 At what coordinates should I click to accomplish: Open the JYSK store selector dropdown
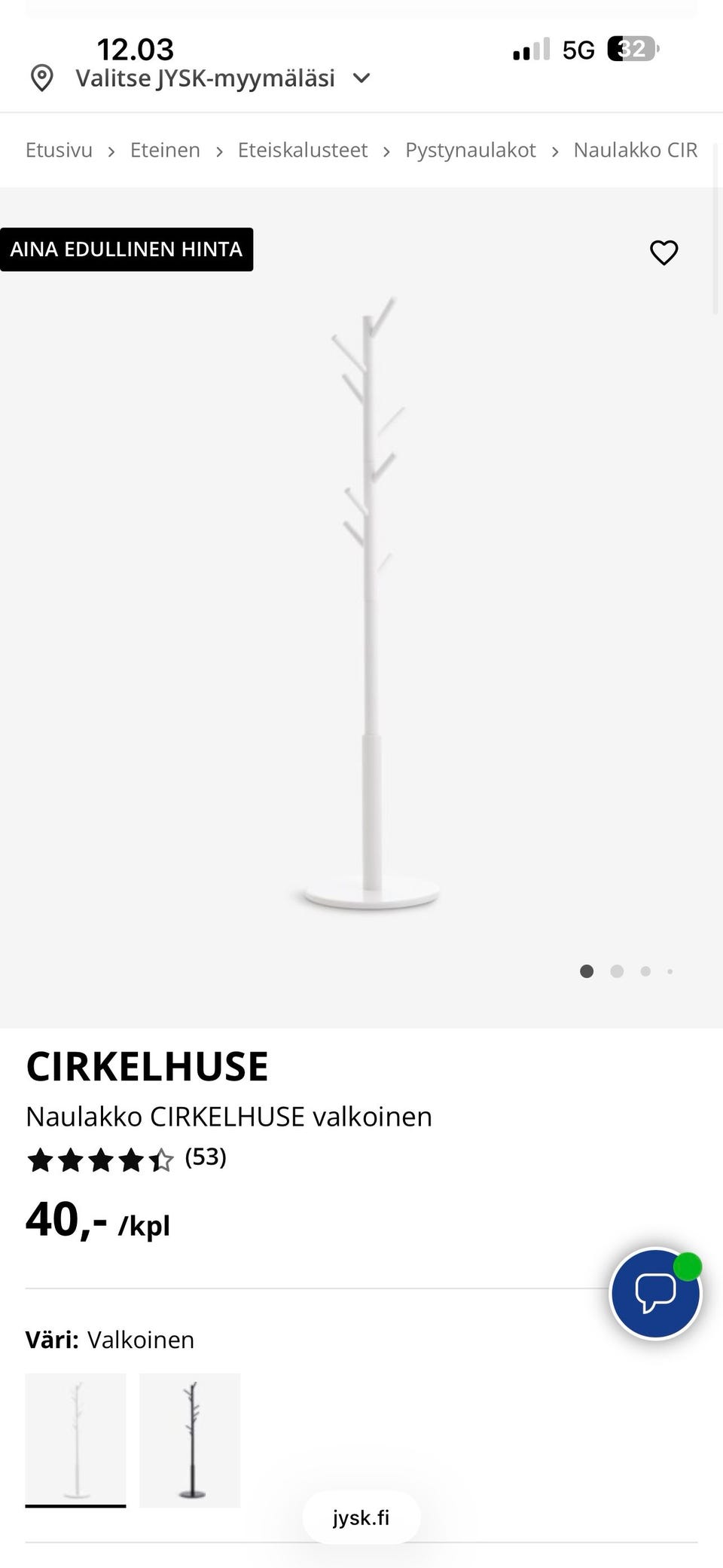coord(203,78)
